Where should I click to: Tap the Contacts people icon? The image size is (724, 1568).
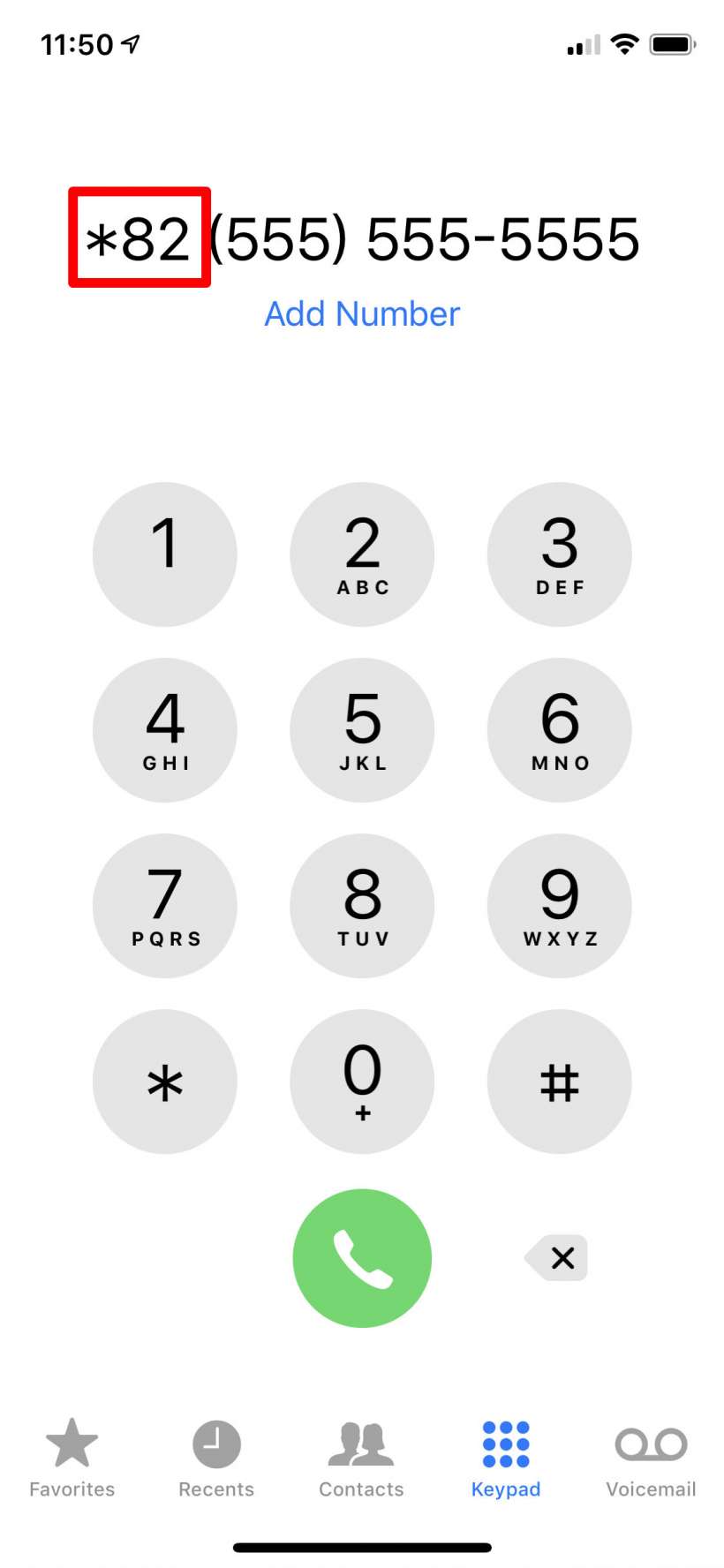[362, 1444]
